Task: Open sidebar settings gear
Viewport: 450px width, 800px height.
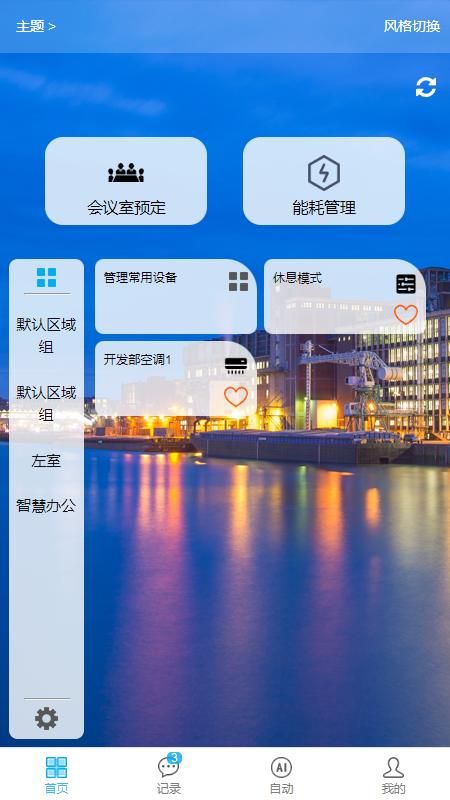Action: pyautogui.click(x=46, y=718)
